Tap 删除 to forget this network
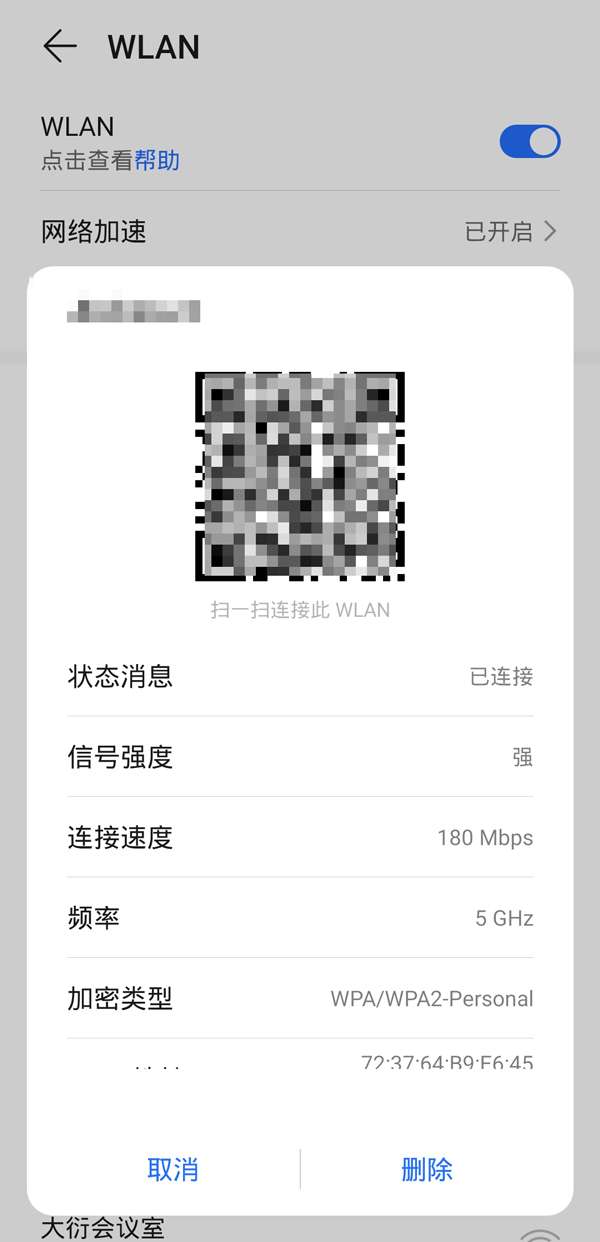600x1242 pixels. (427, 1169)
